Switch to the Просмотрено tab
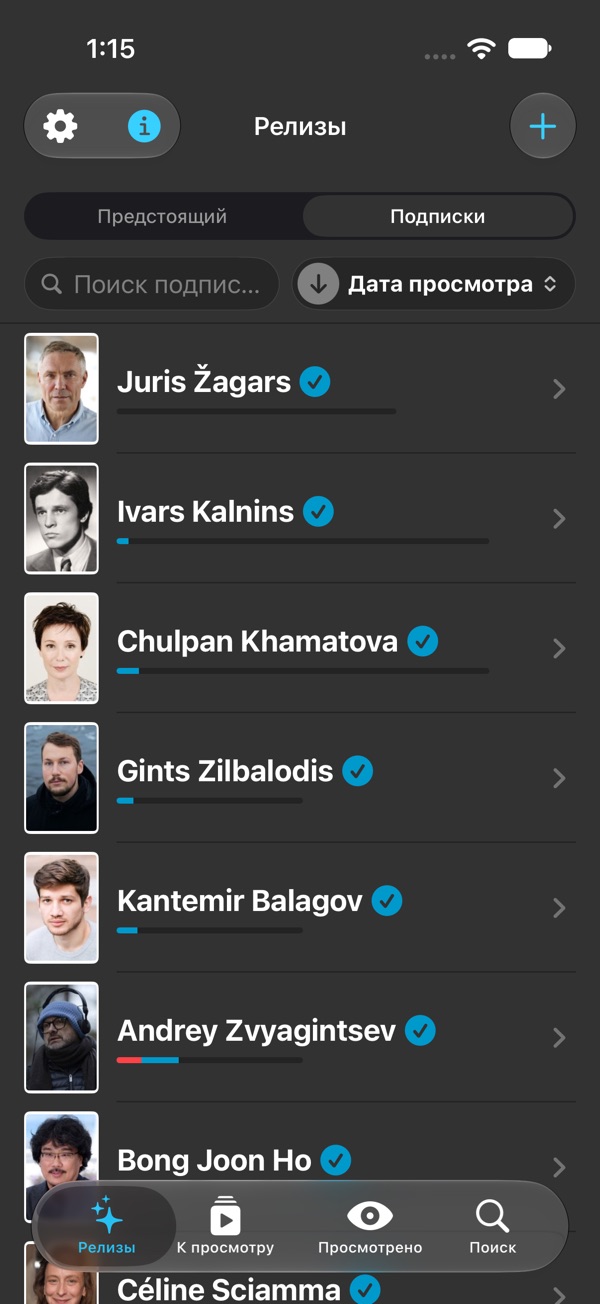This screenshot has width=600, height=1304. (370, 1227)
